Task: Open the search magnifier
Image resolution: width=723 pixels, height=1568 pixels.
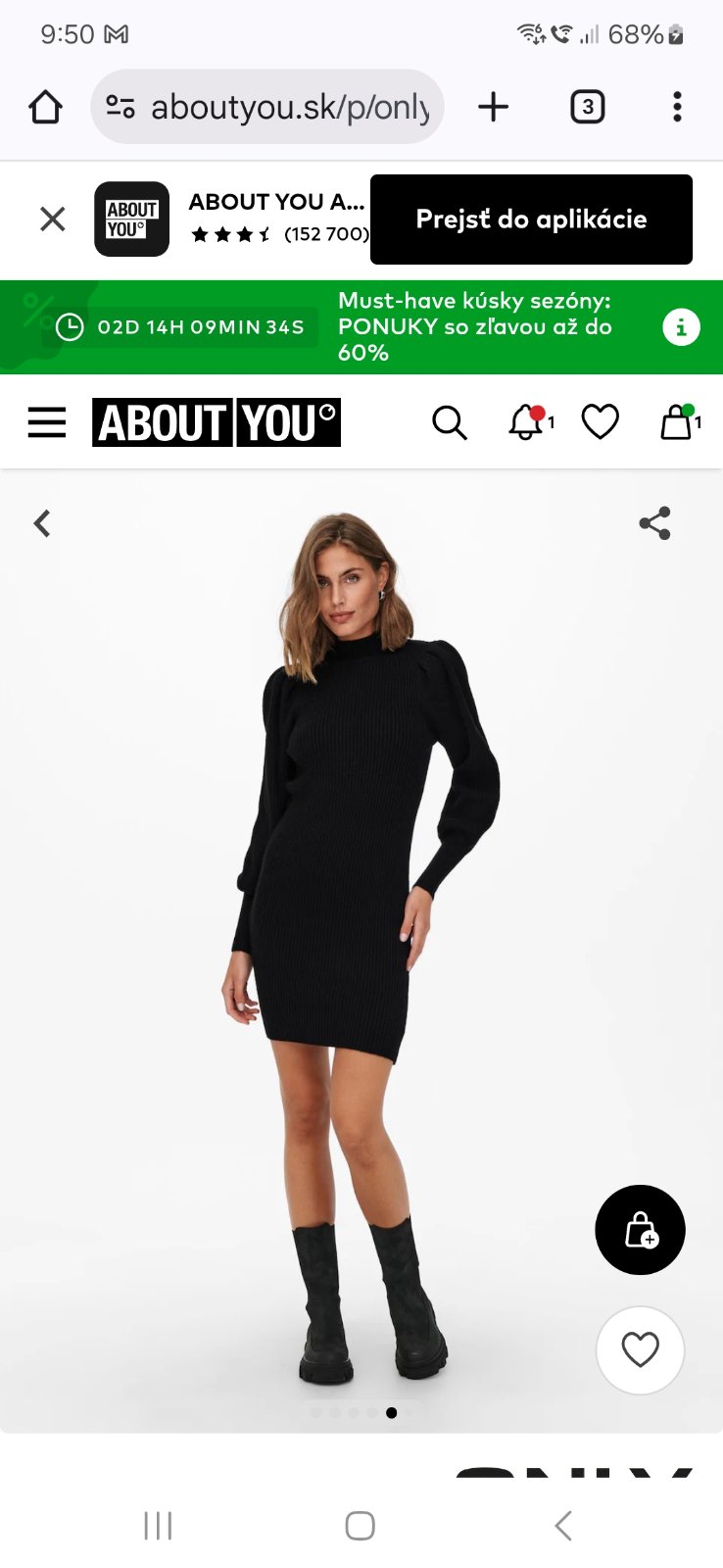Action: click(450, 422)
